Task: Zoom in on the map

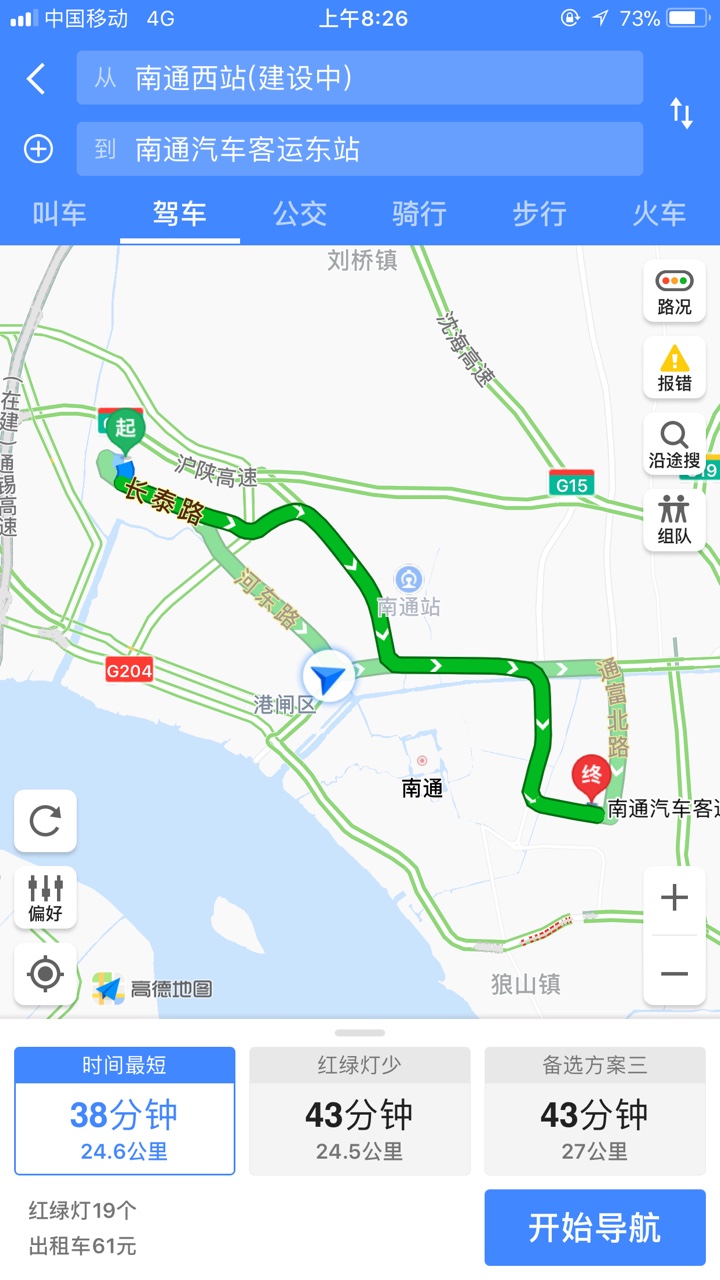Action: click(x=674, y=898)
